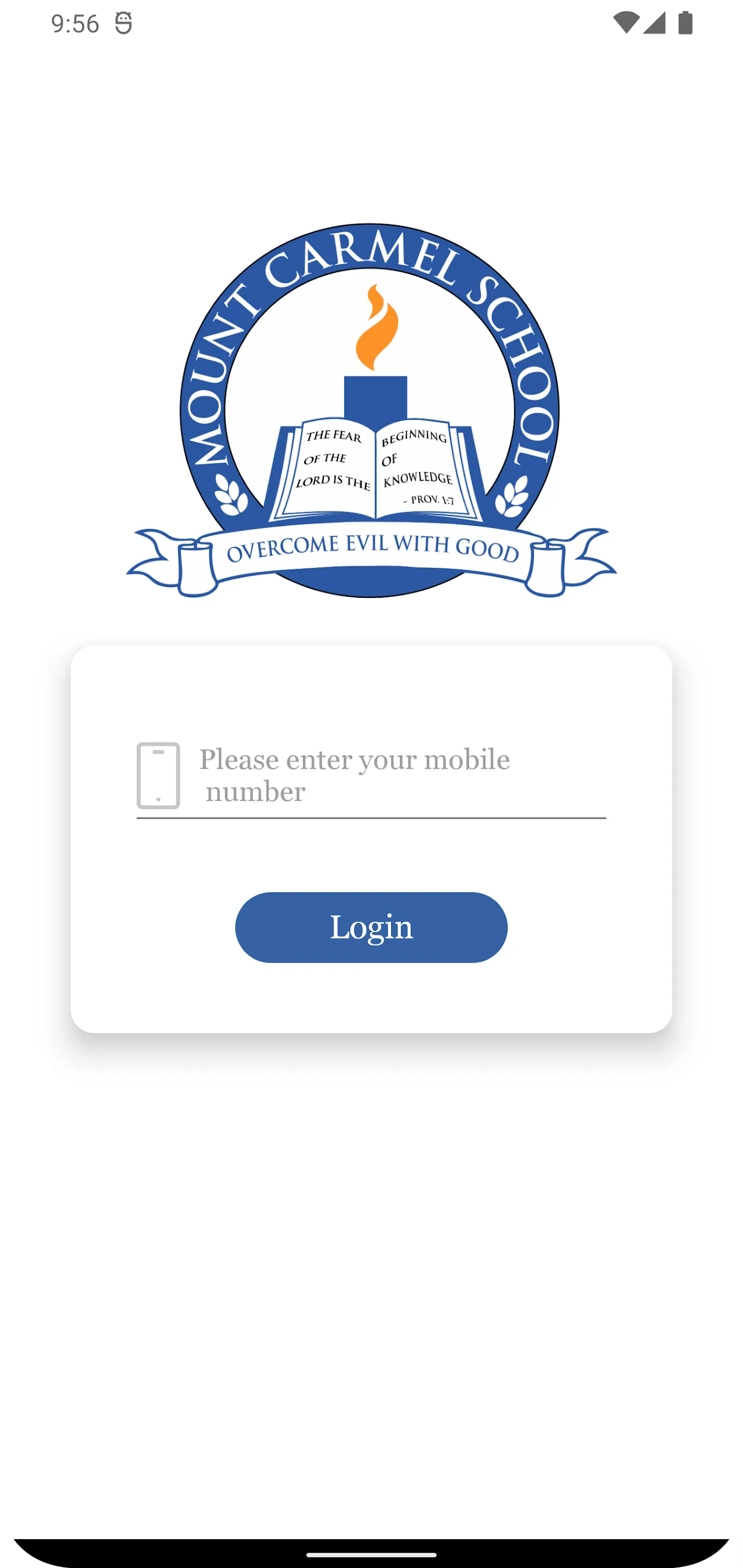Focus the mobile number input field
The image size is (743, 1568).
[371, 776]
